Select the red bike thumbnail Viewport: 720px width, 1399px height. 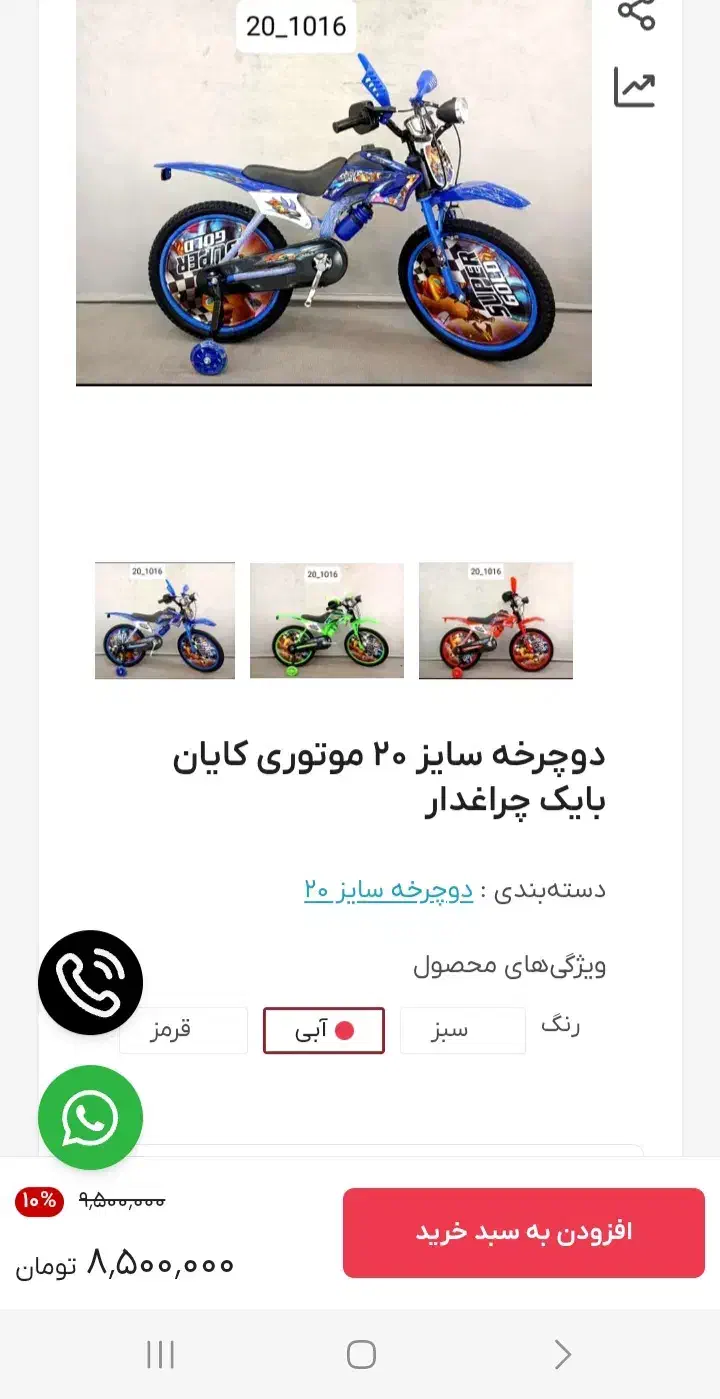[495, 620]
